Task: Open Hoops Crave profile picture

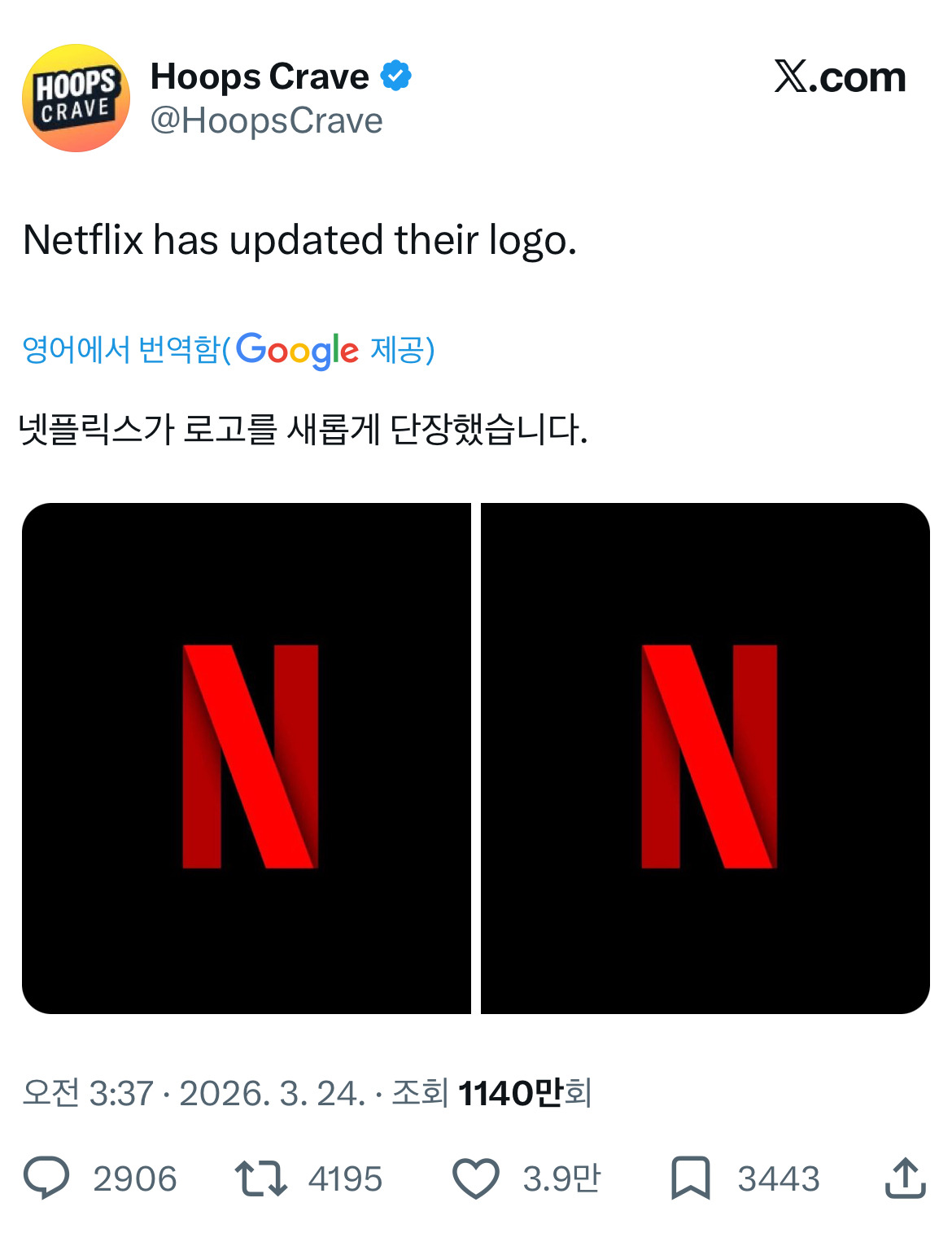Action: tap(76, 98)
